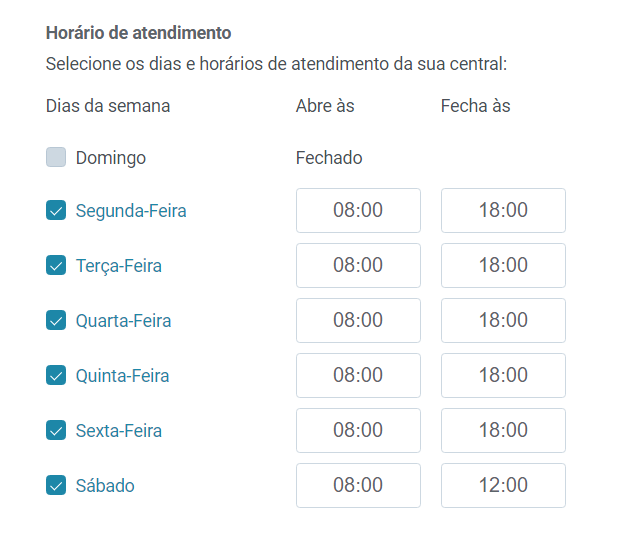The image size is (643, 539).
Task: Edit Sábado opening time field
Action: (358, 485)
